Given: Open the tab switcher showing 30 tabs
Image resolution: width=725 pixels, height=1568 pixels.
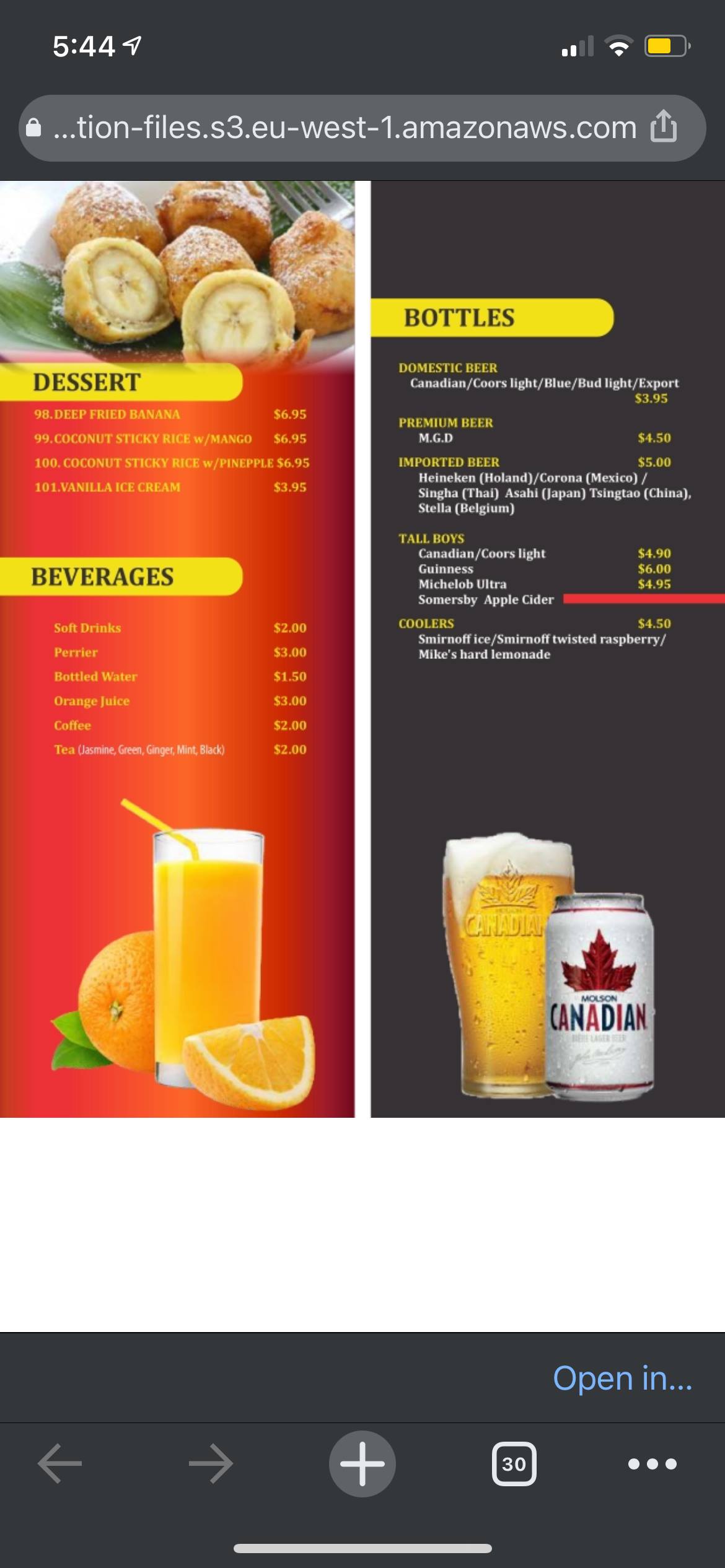Looking at the screenshot, I should click(514, 1463).
